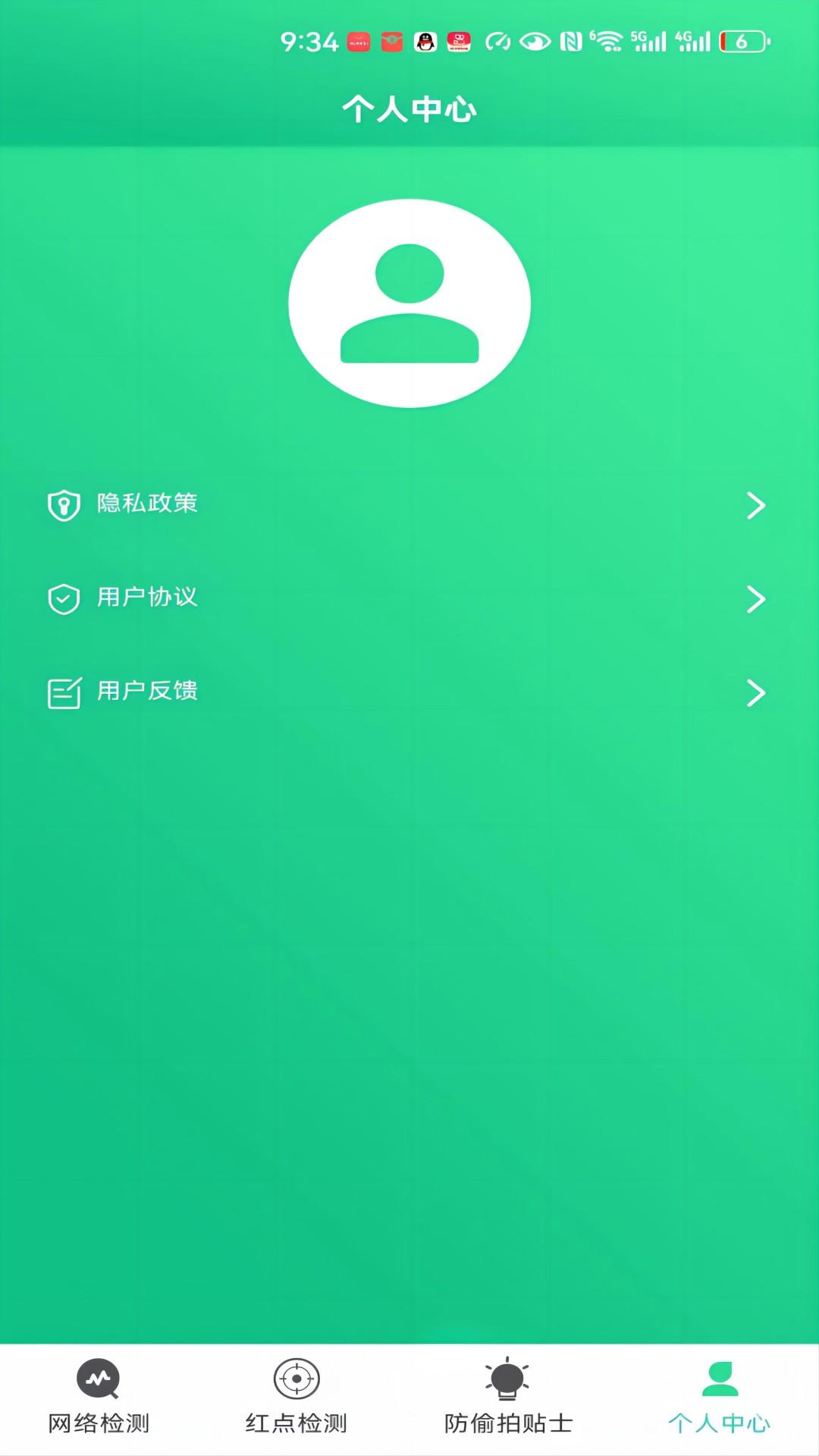Image resolution: width=819 pixels, height=1456 pixels.
Task: Expand the 隐私政策 row chevron
Action: click(756, 506)
